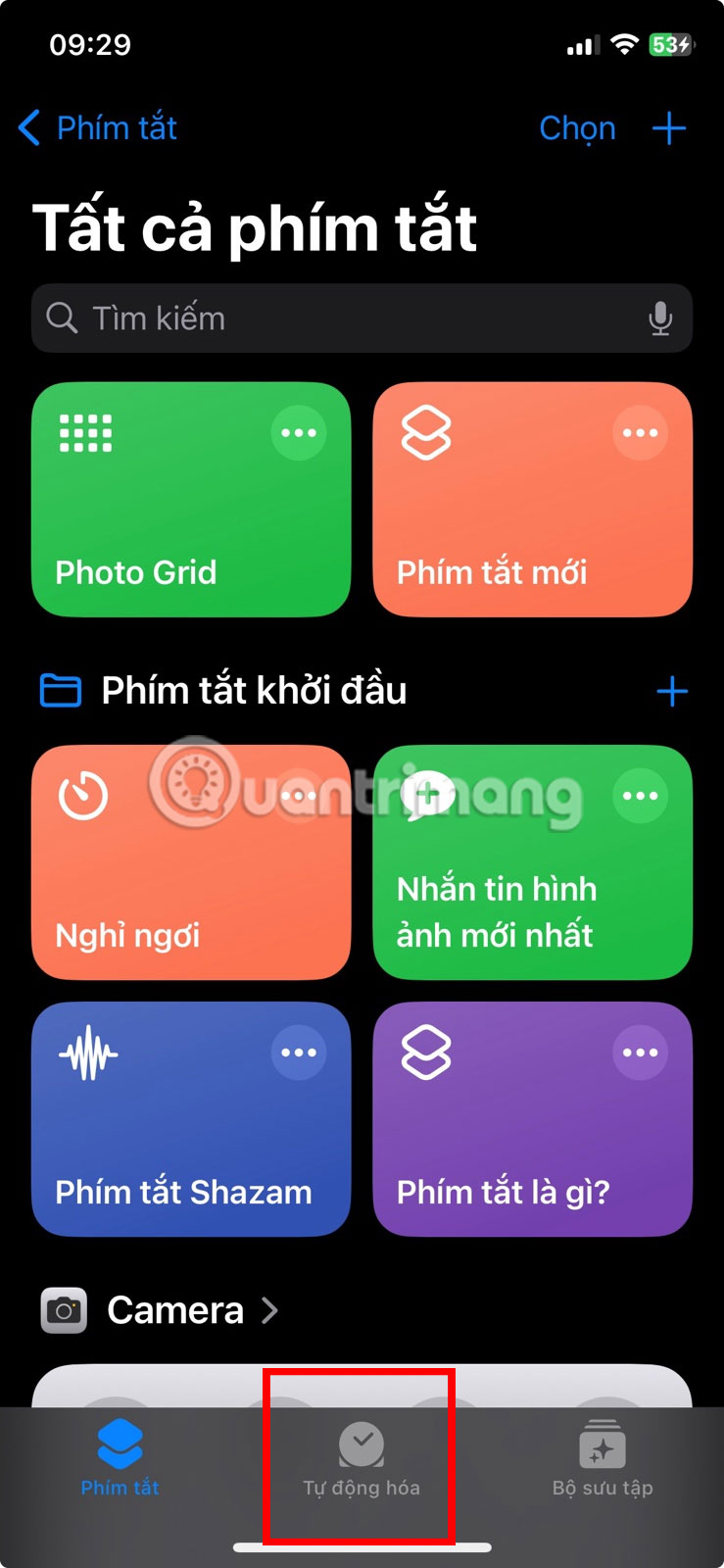Start voice dictation in the search bar
This screenshot has width=724, height=1568.
pos(660,318)
